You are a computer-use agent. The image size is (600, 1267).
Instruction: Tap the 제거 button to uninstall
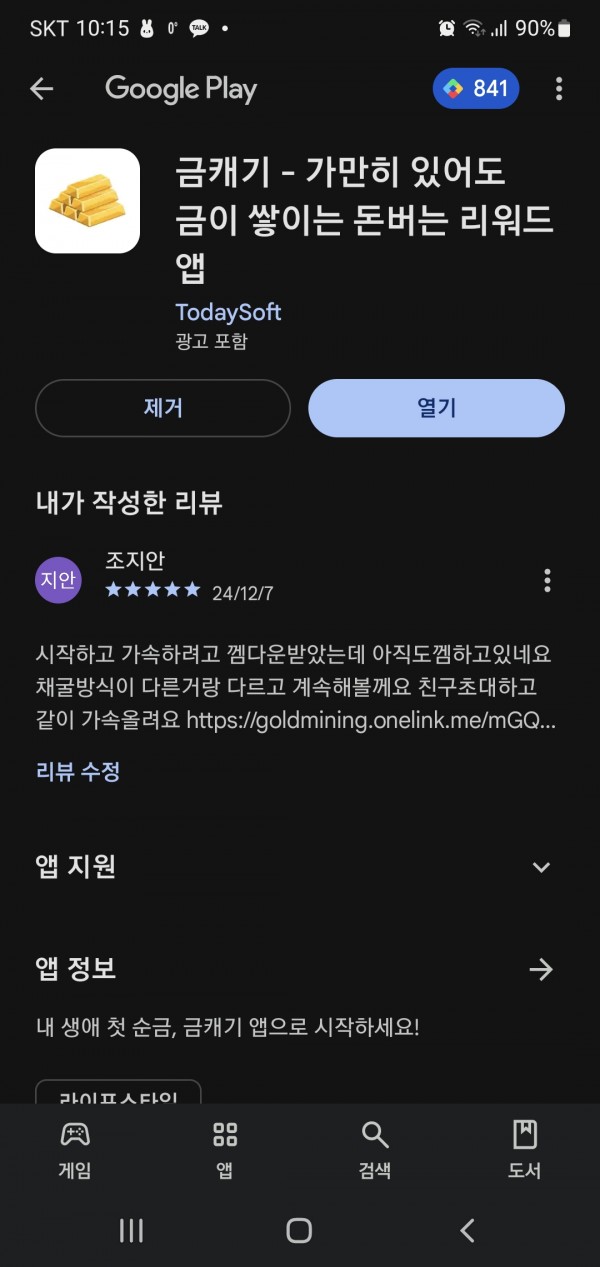[x=163, y=408]
